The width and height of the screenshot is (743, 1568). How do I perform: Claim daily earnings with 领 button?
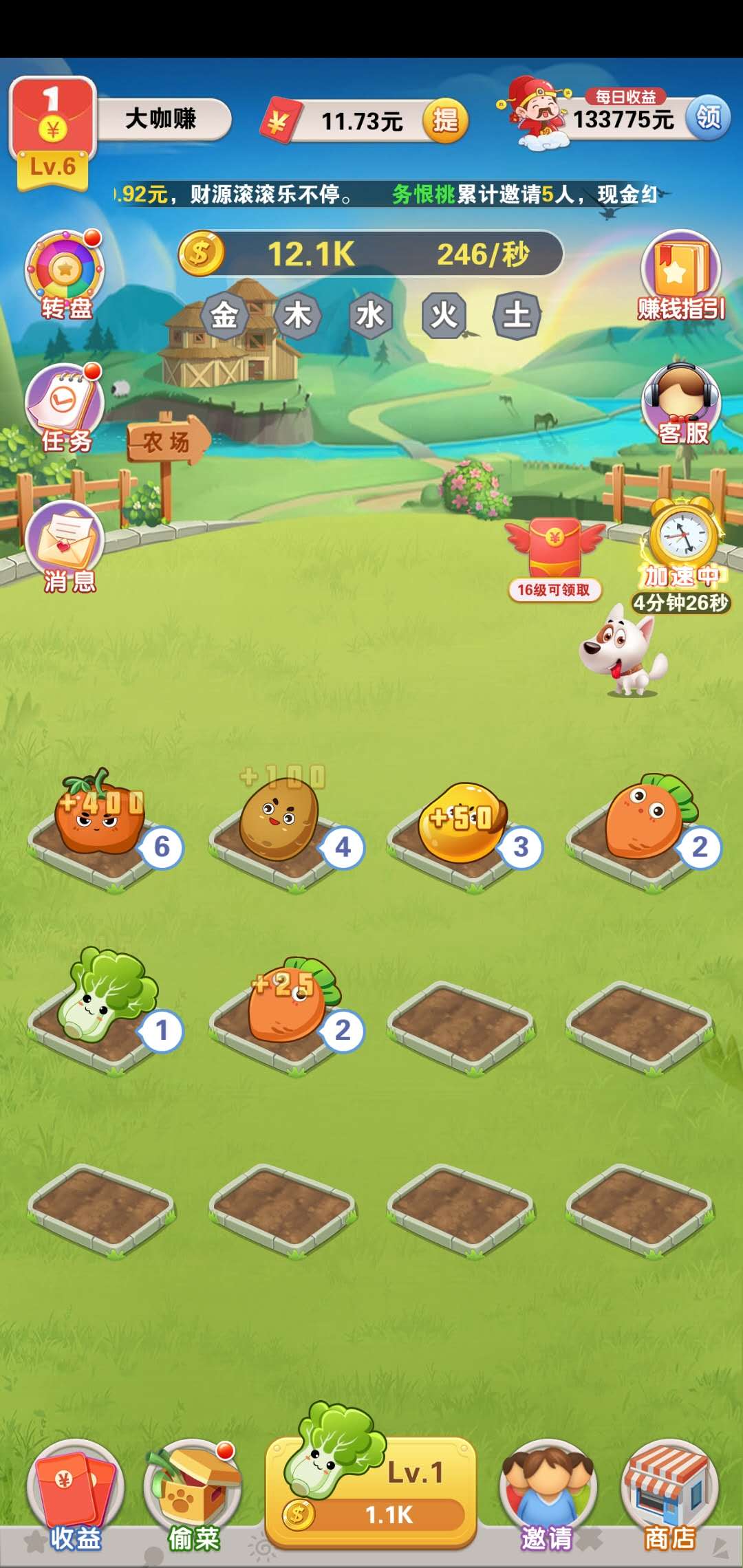click(708, 118)
